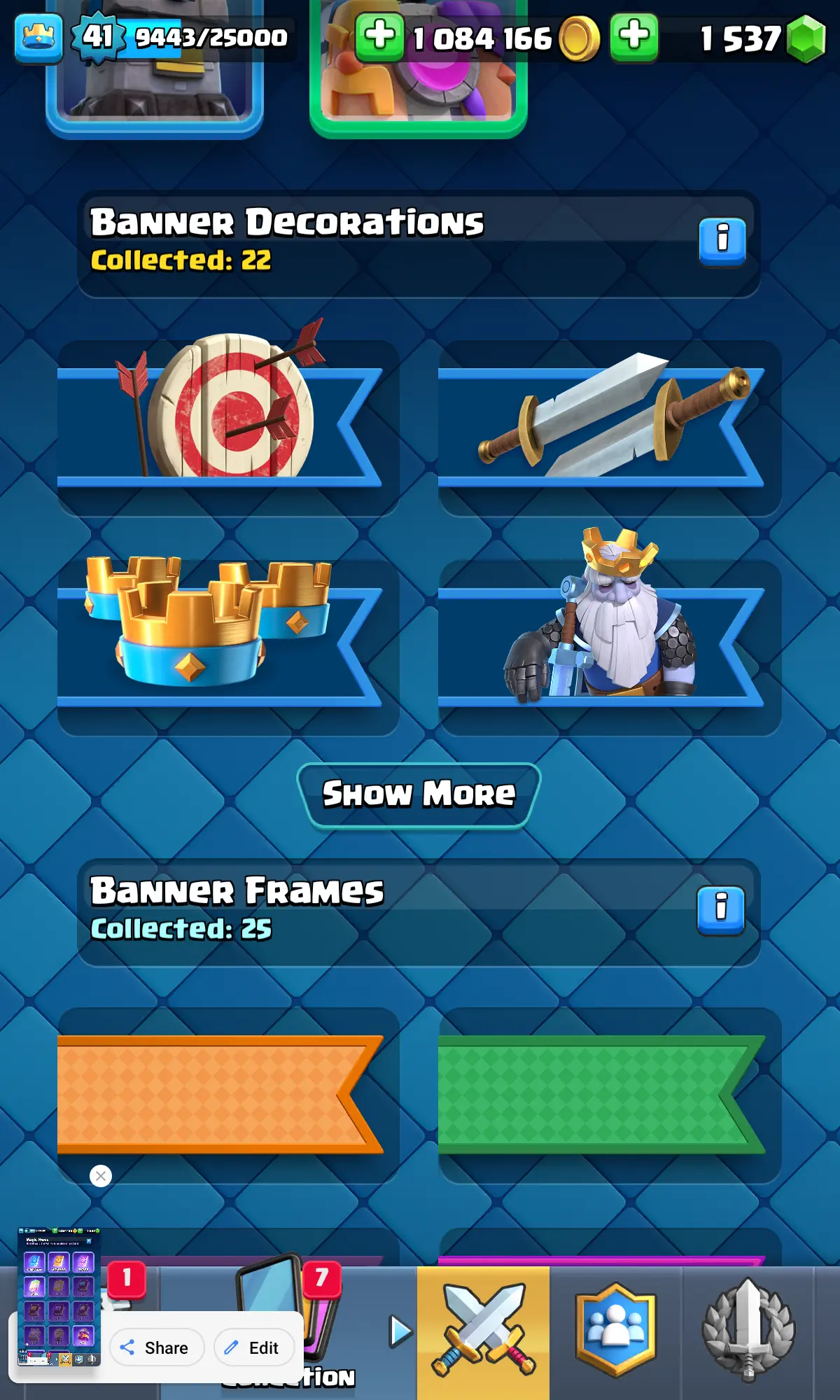Open the screenshot preview thumbnail

(x=59, y=1296)
